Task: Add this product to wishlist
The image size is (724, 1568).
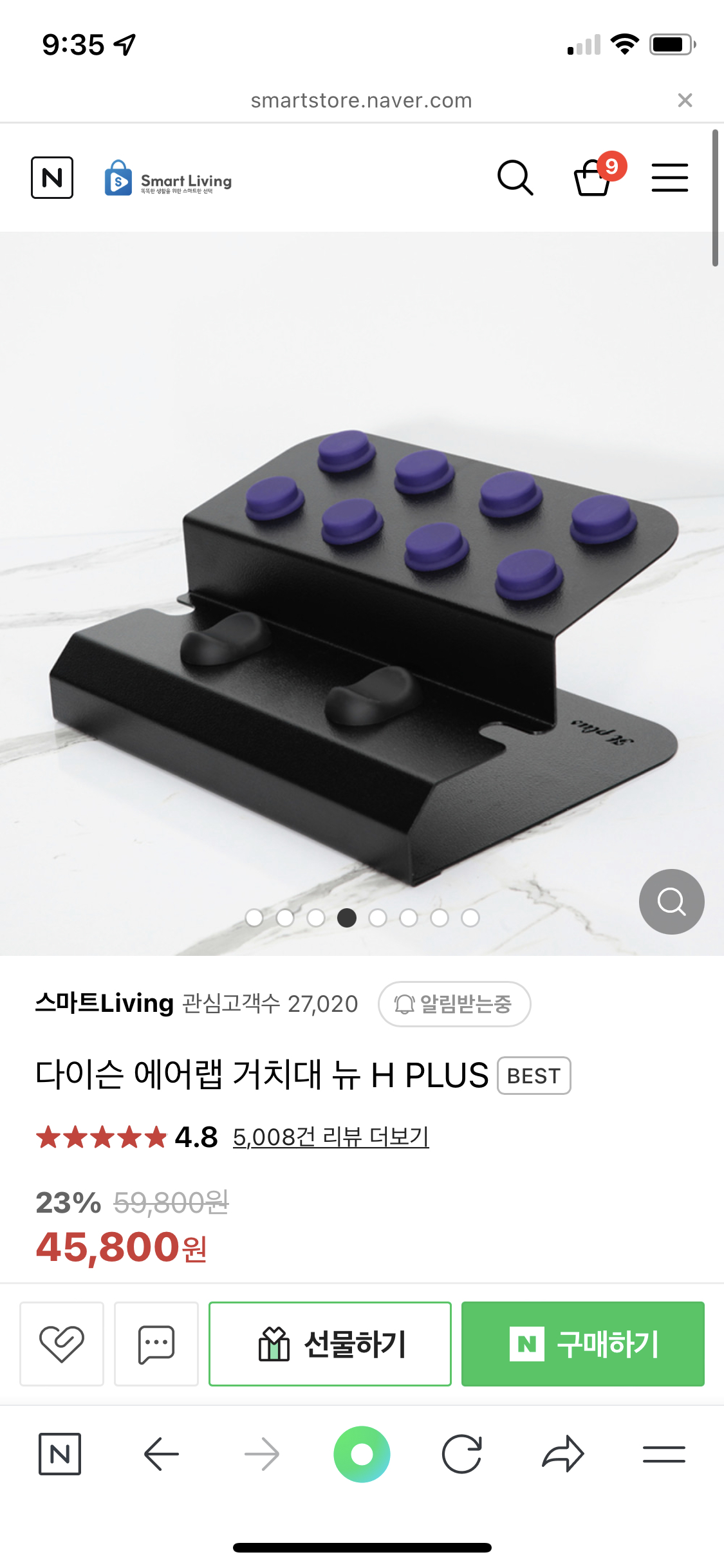Action: 62,1343
